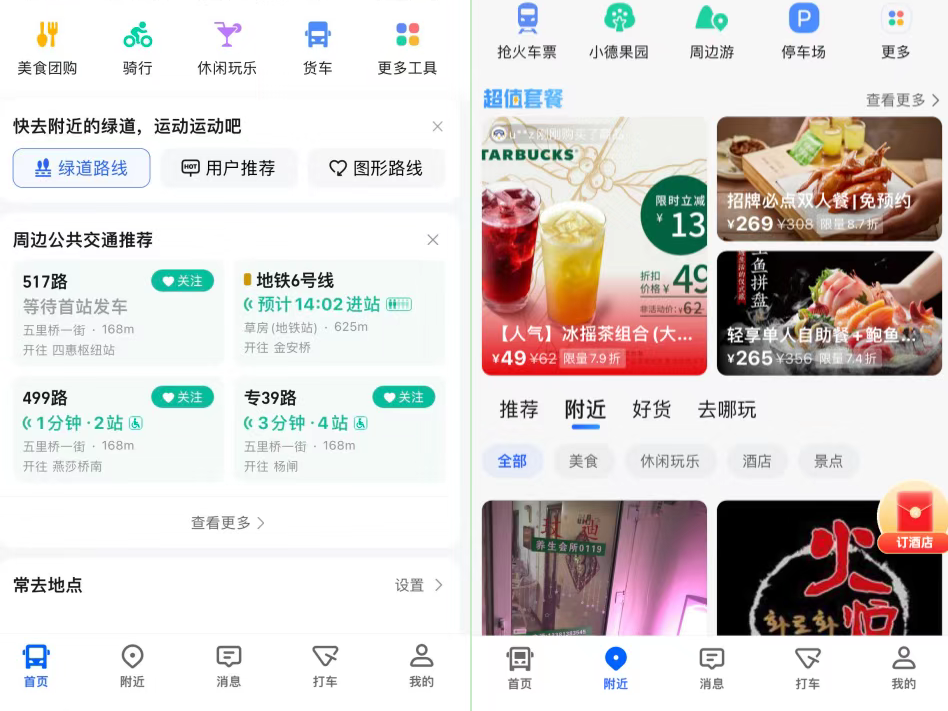948x711 pixels.
Task: Open the 地铁6号线 transit card
Action: 338,311
